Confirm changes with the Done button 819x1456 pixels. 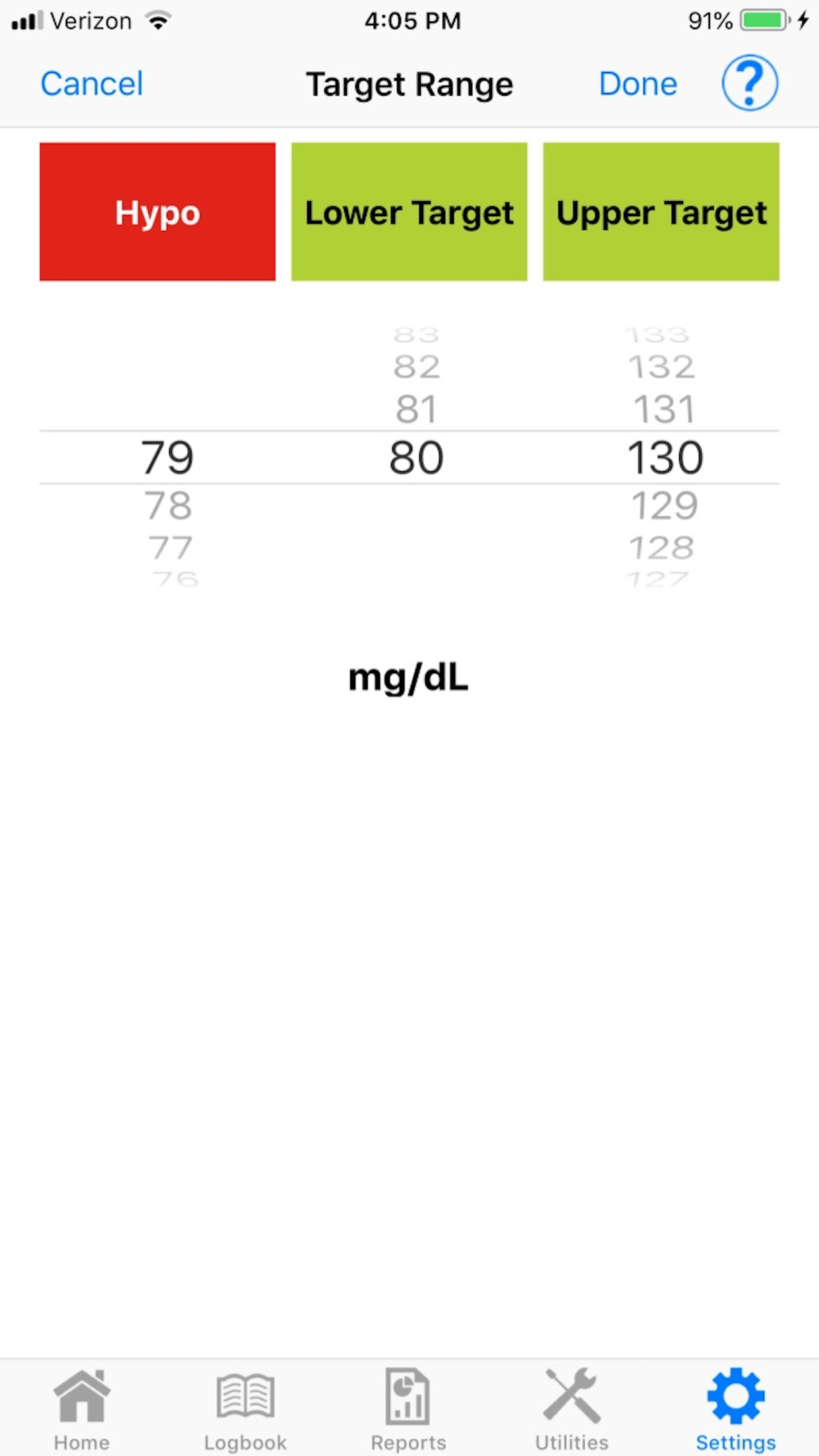637,83
